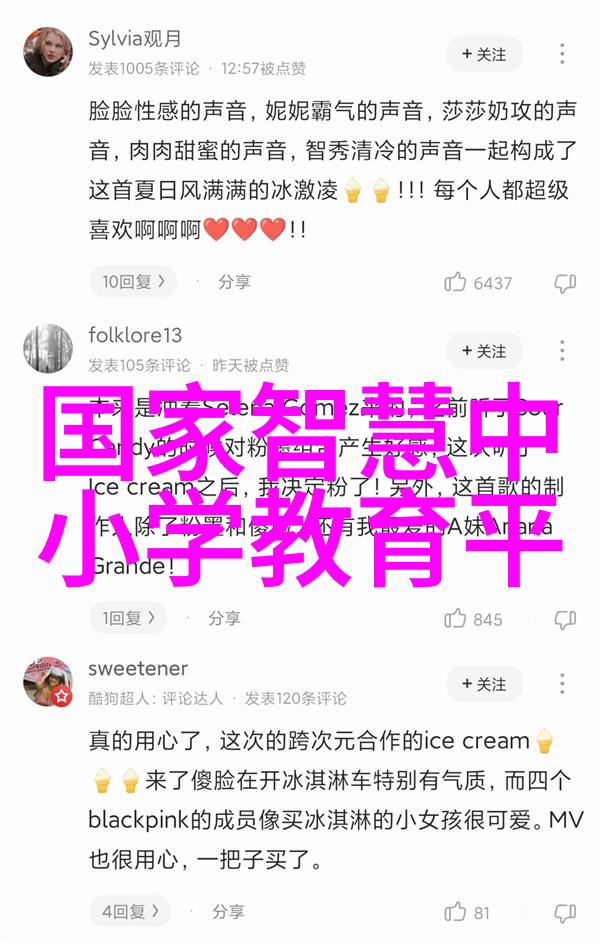Viewport: 600px width, 944px height.
Task: Open overflow menu on folklore13's comment
Action: (563, 351)
